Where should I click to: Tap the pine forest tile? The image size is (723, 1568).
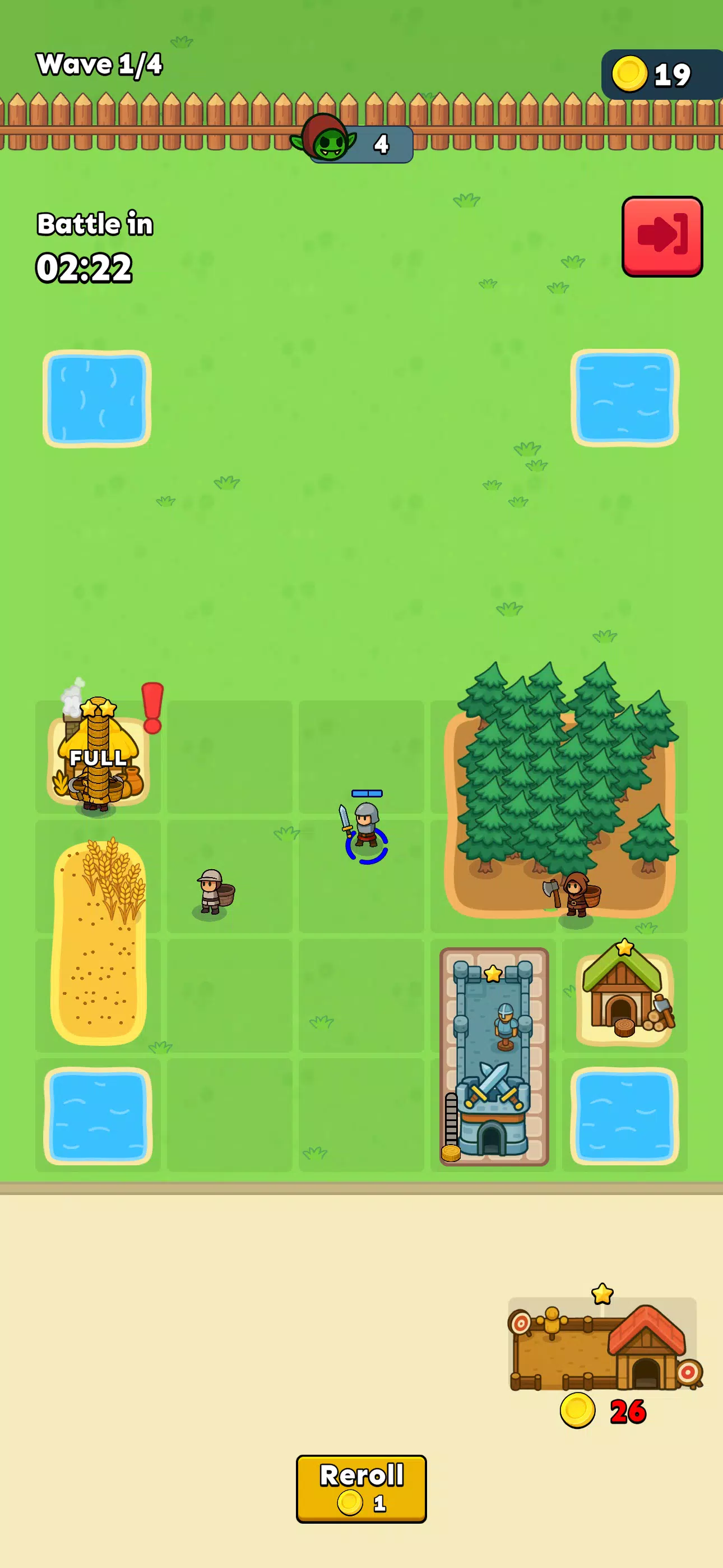click(x=559, y=785)
